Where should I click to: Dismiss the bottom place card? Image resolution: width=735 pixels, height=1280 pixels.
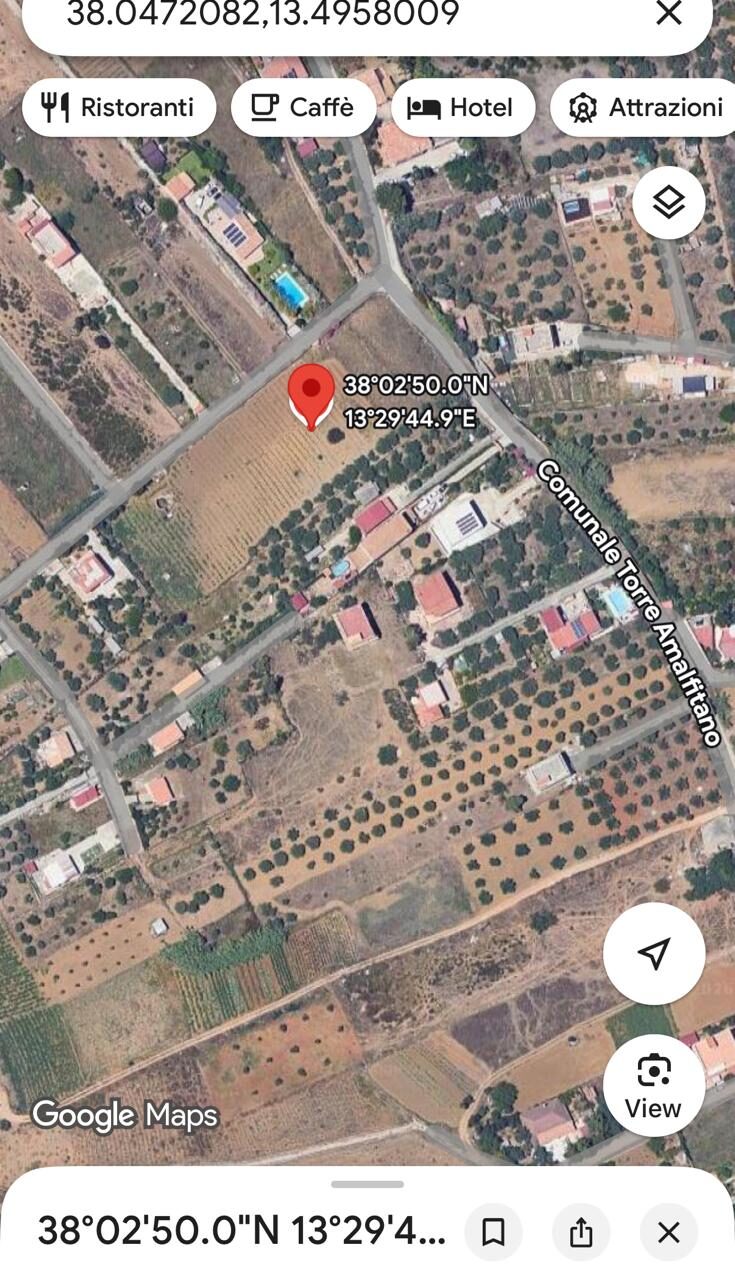coord(669,1232)
